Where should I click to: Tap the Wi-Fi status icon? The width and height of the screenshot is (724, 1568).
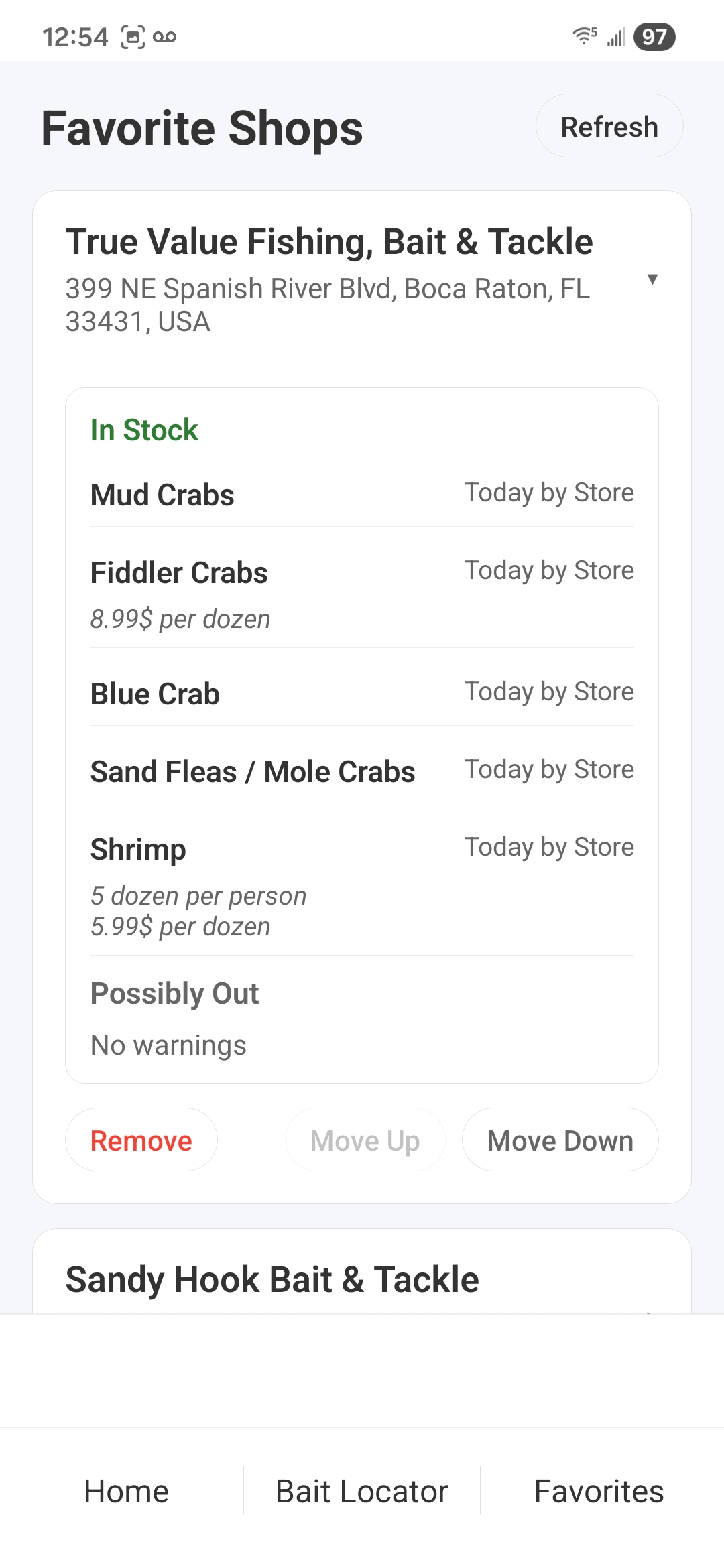click(583, 36)
